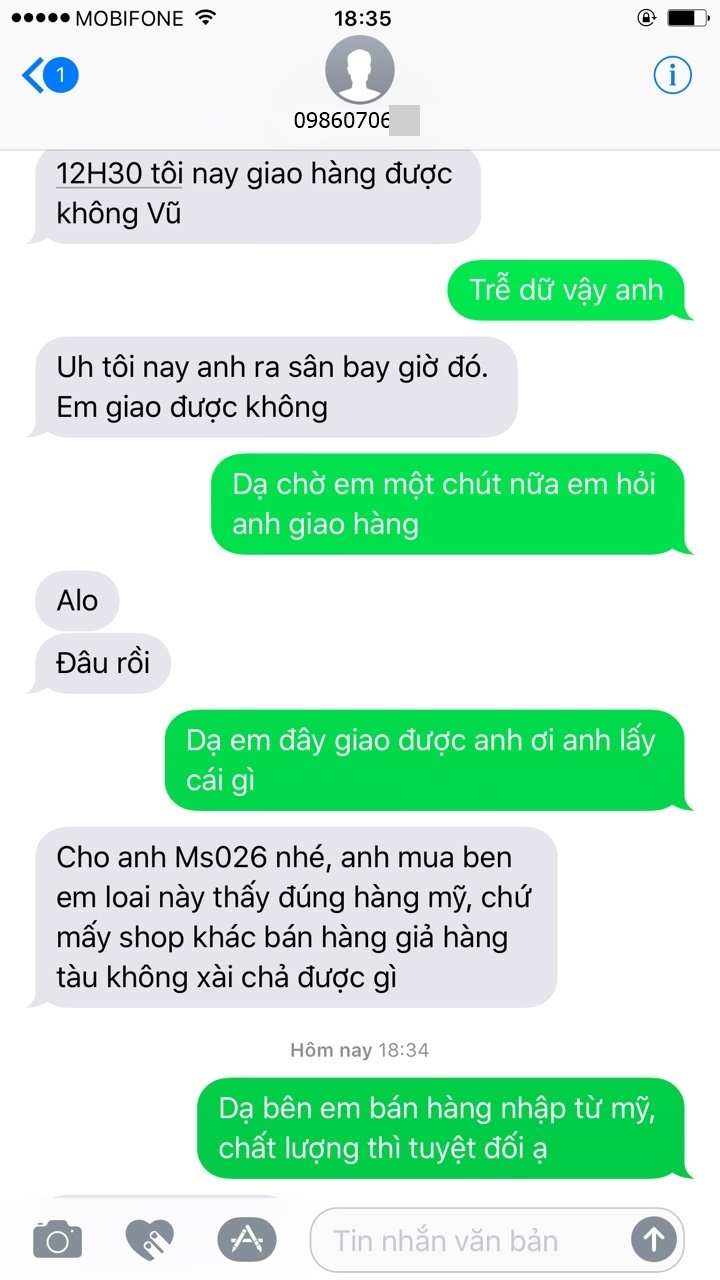Viewport: 720px width, 1280px height.
Task: Open the camera to attach a photo
Action: [x=56, y=1239]
